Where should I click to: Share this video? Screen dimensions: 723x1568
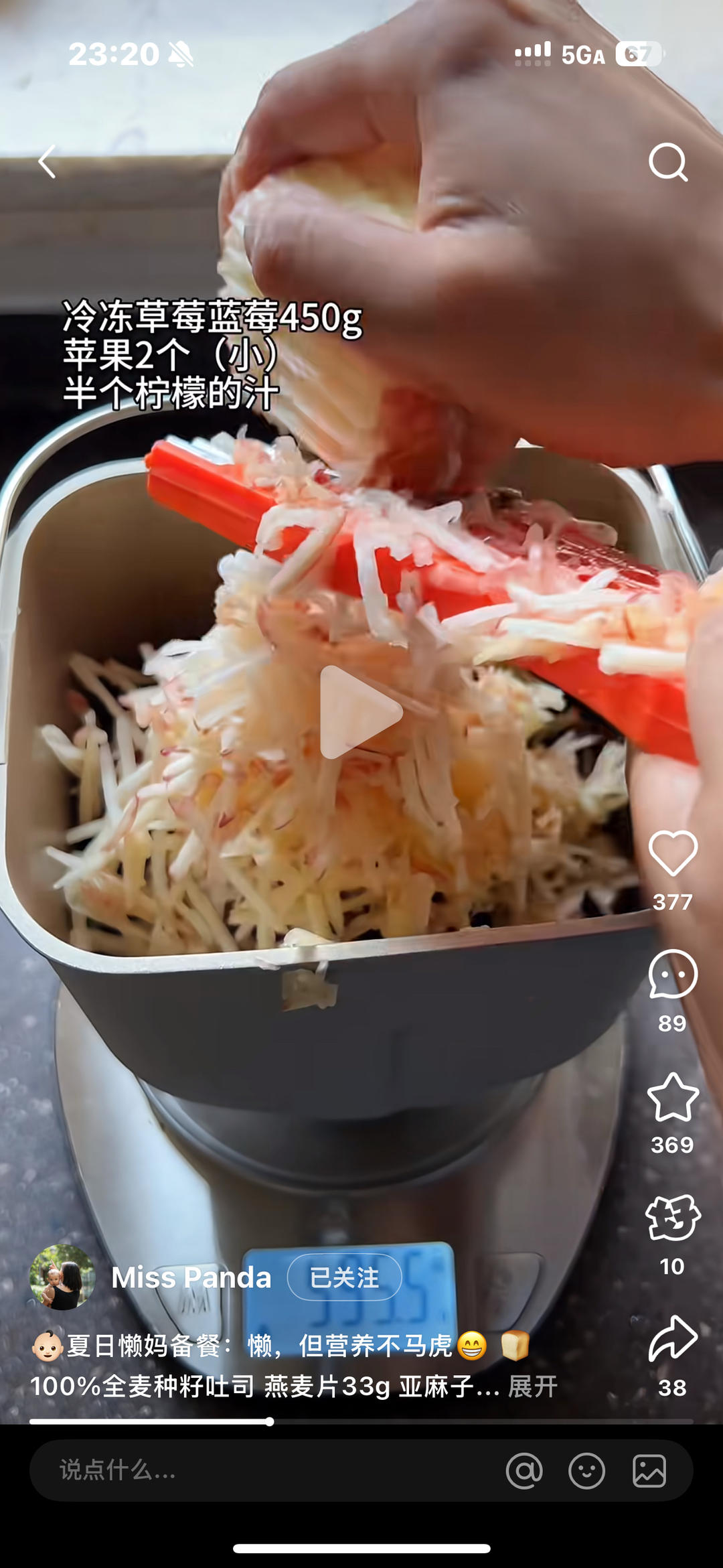pyautogui.click(x=673, y=1339)
